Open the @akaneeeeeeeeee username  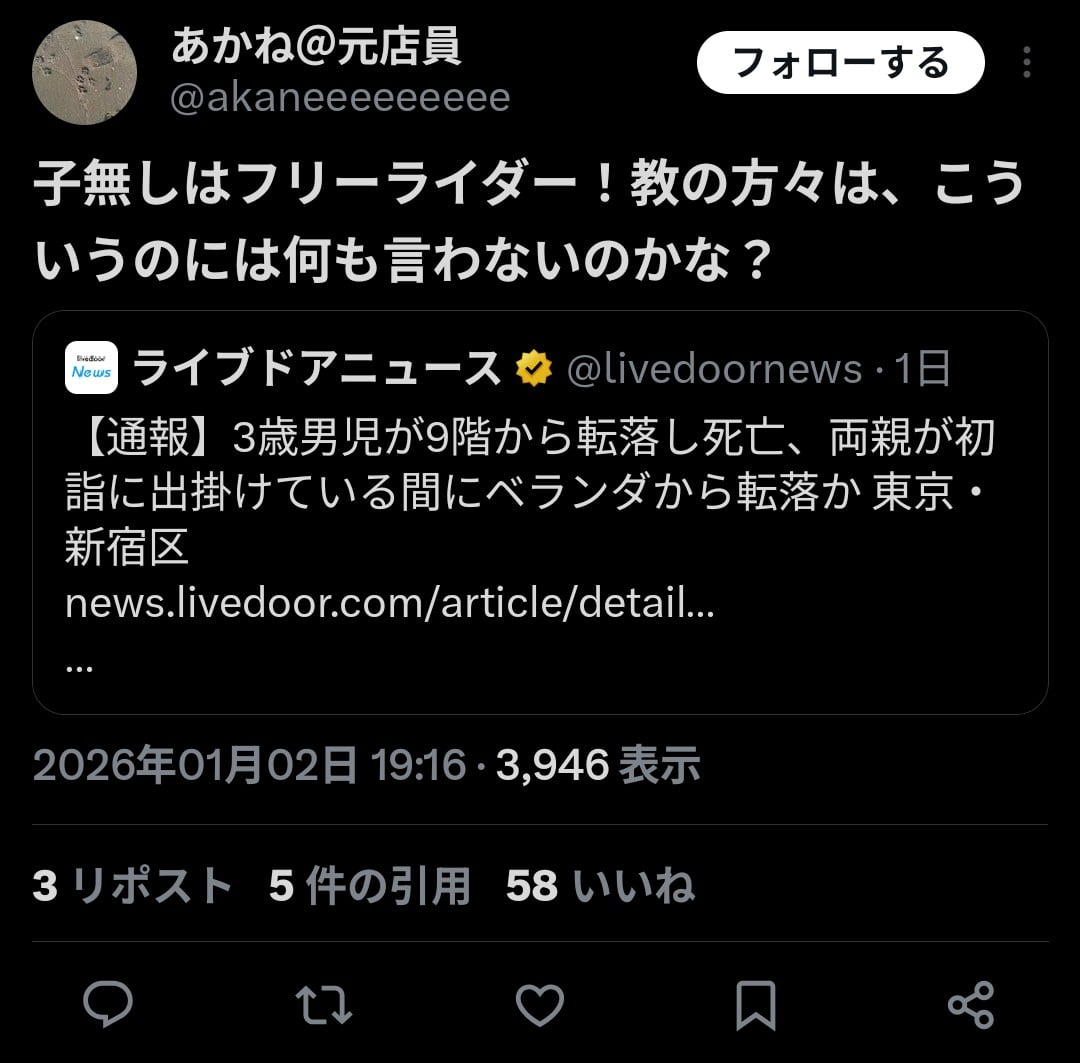[x=340, y=98]
